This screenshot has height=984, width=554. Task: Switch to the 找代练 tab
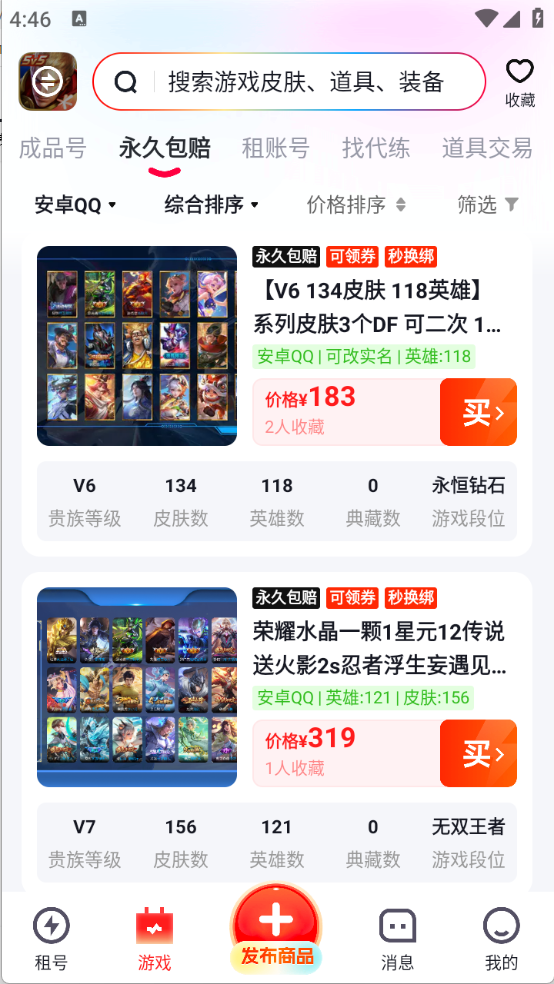click(x=376, y=149)
